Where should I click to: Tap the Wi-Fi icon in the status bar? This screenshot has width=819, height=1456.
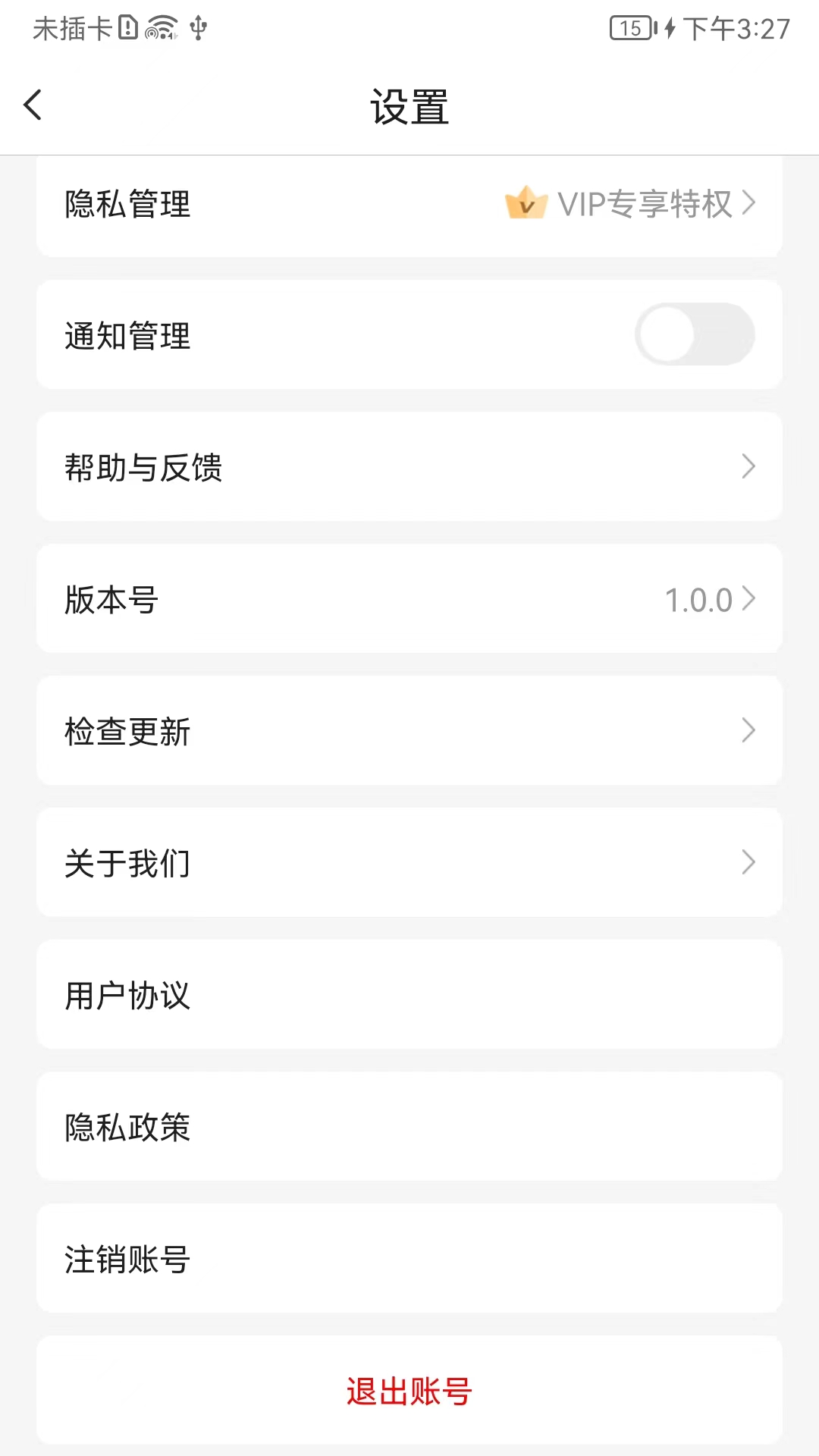pos(162,27)
